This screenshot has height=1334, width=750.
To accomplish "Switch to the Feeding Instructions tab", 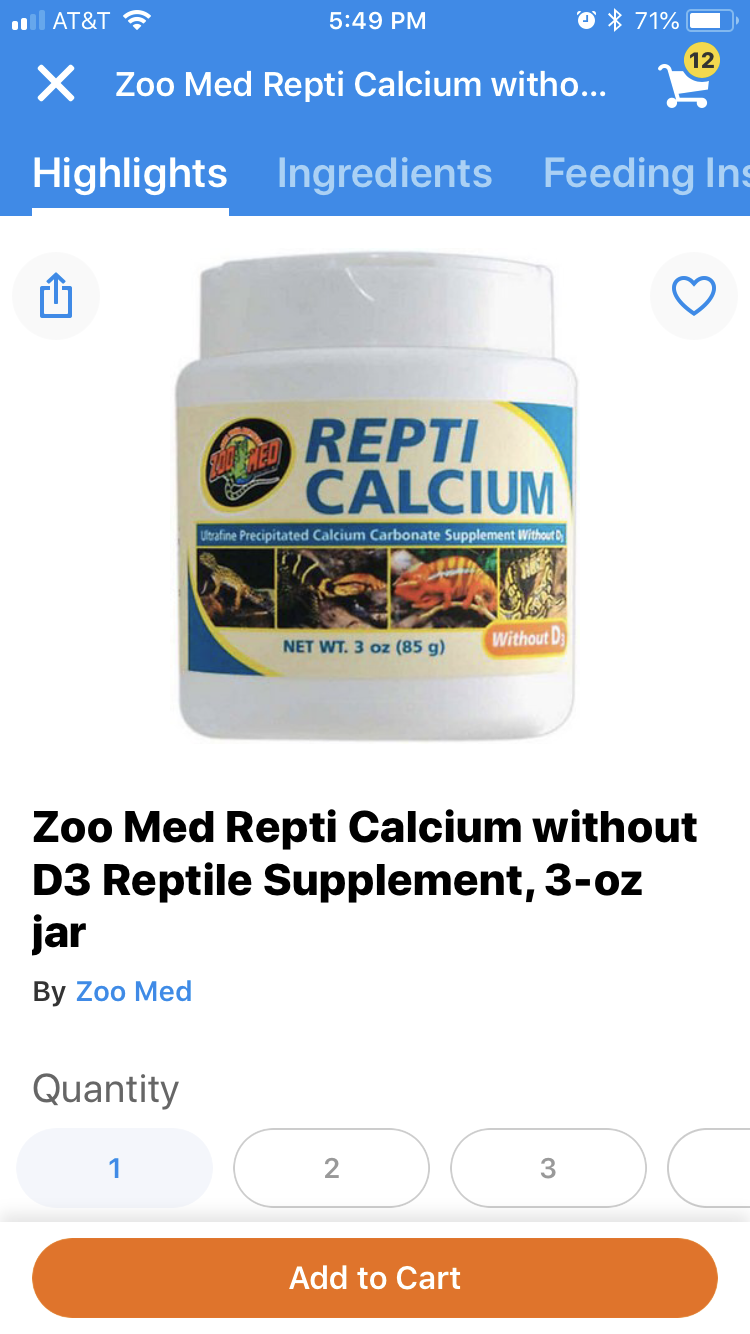I will (645, 174).
